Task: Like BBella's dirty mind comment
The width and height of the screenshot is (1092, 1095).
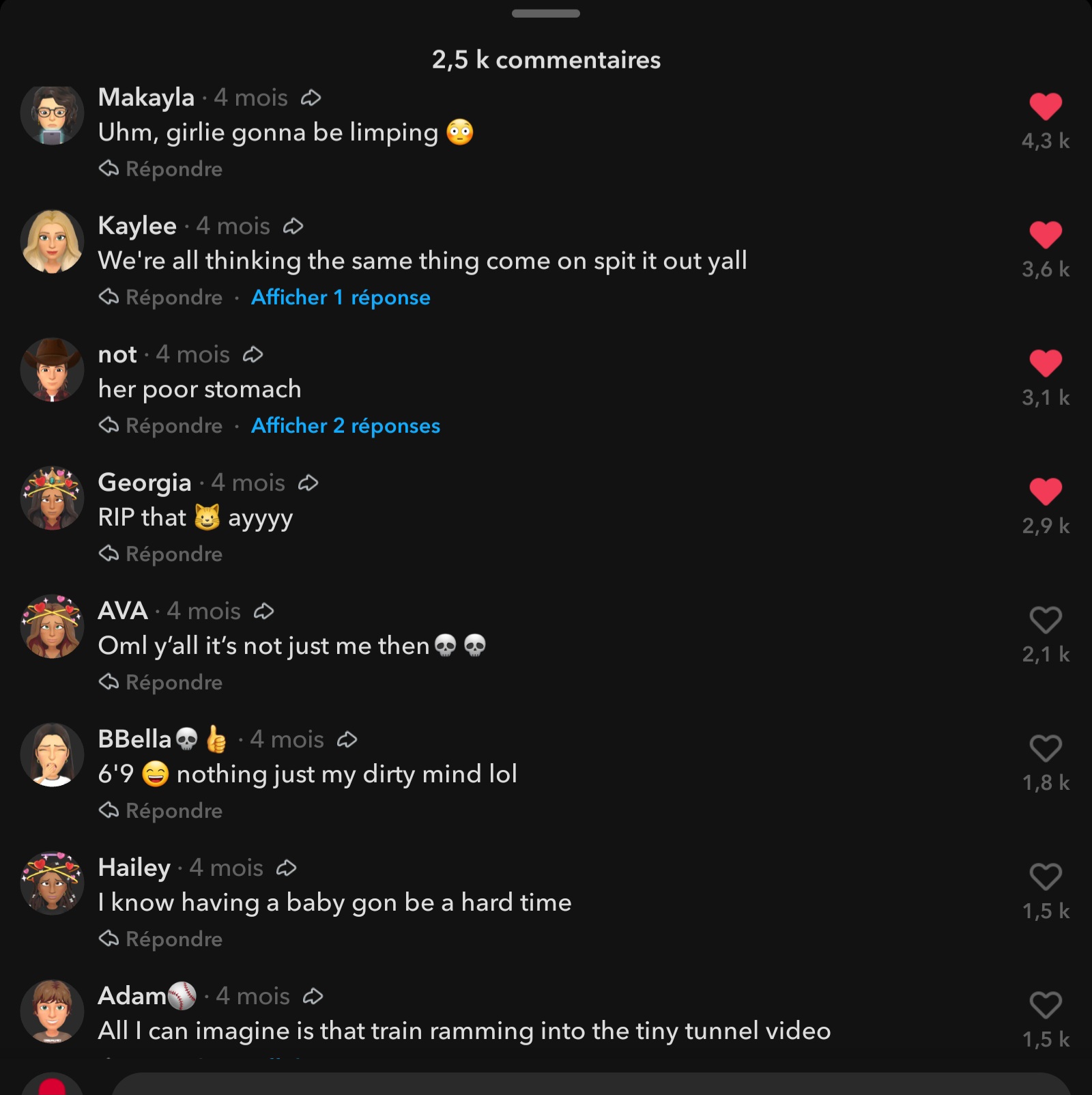Action: [x=1045, y=748]
